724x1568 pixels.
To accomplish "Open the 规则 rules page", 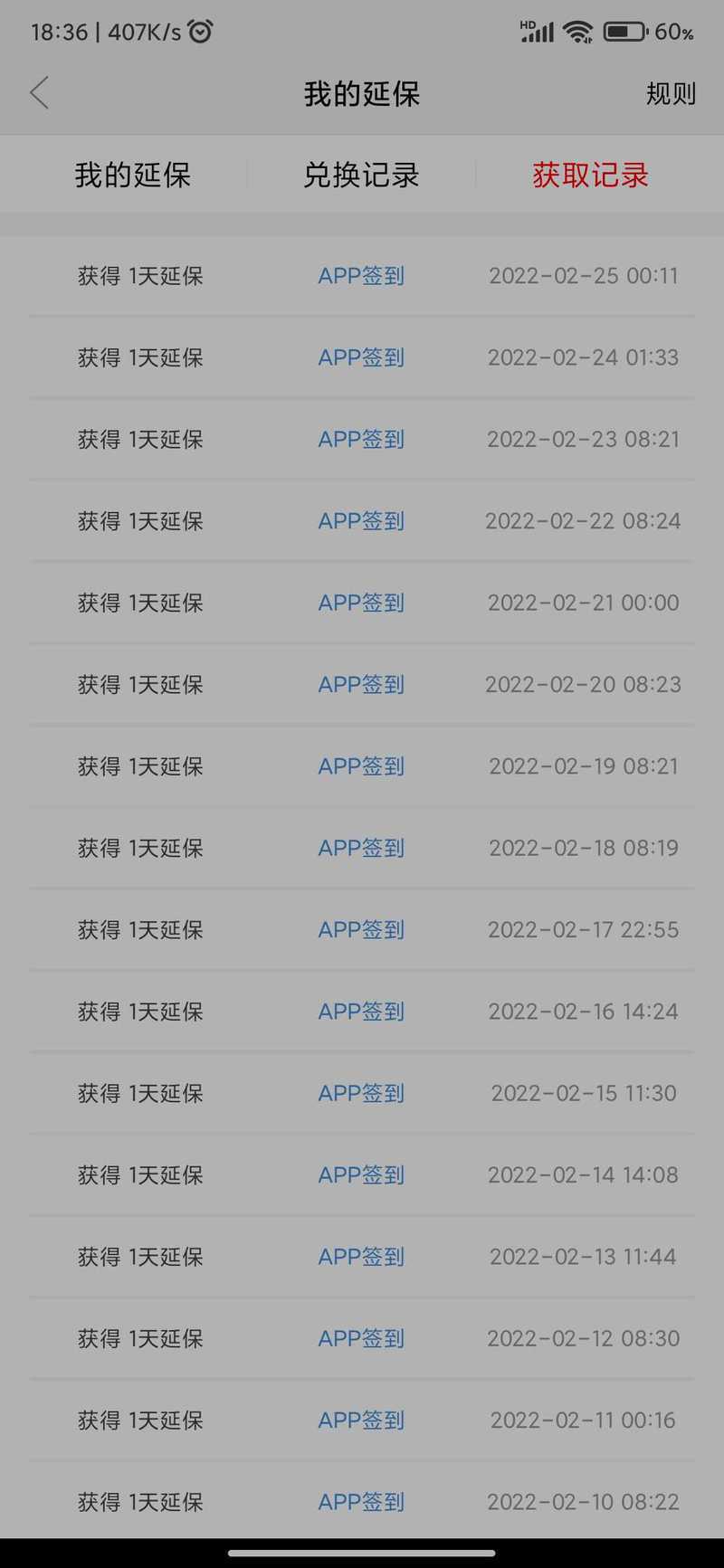I will 671,93.
